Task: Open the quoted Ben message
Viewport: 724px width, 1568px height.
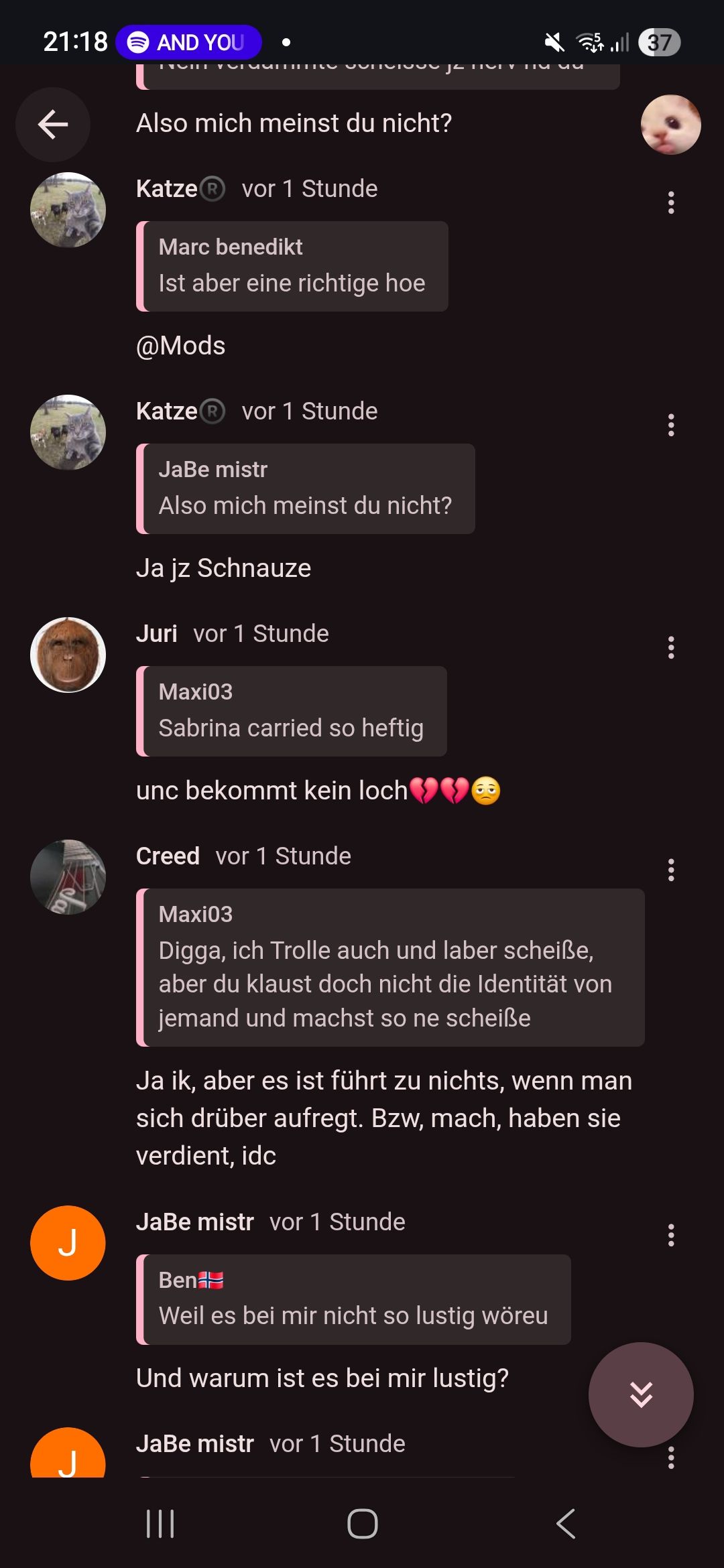Action: [x=353, y=1299]
